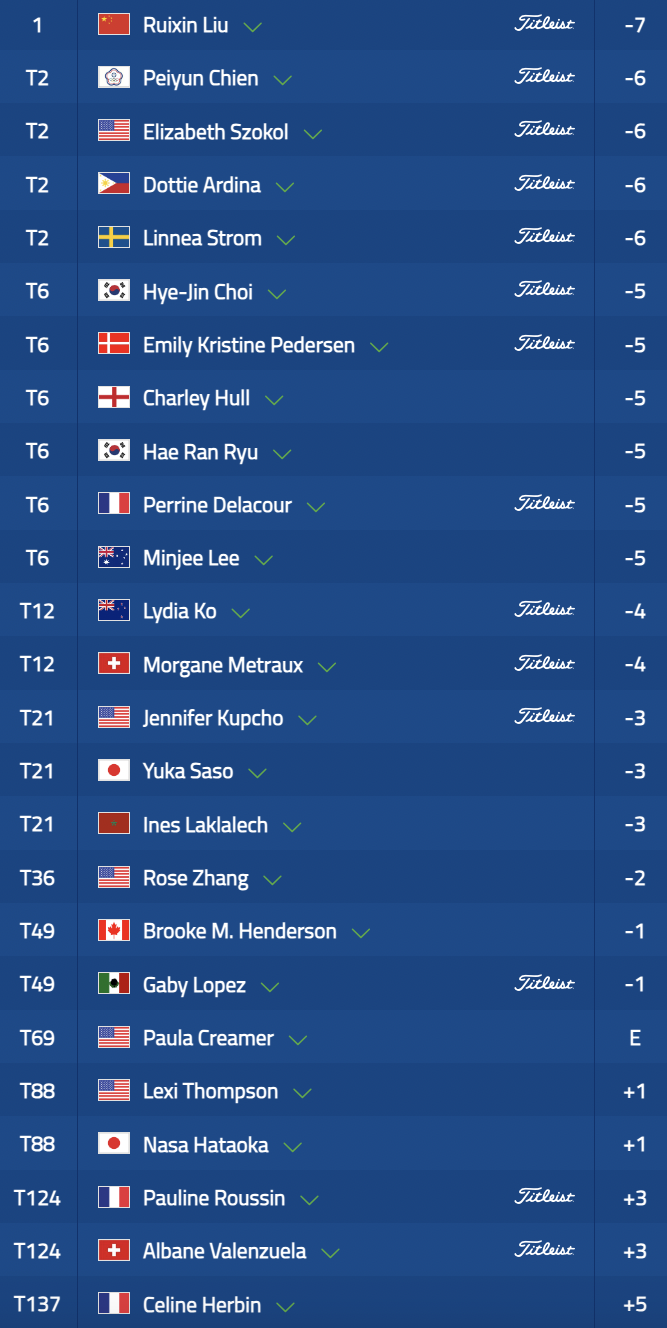
Task: Expand Charley Hull's leaderboard row
Action: pyautogui.click(x=274, y=400)
